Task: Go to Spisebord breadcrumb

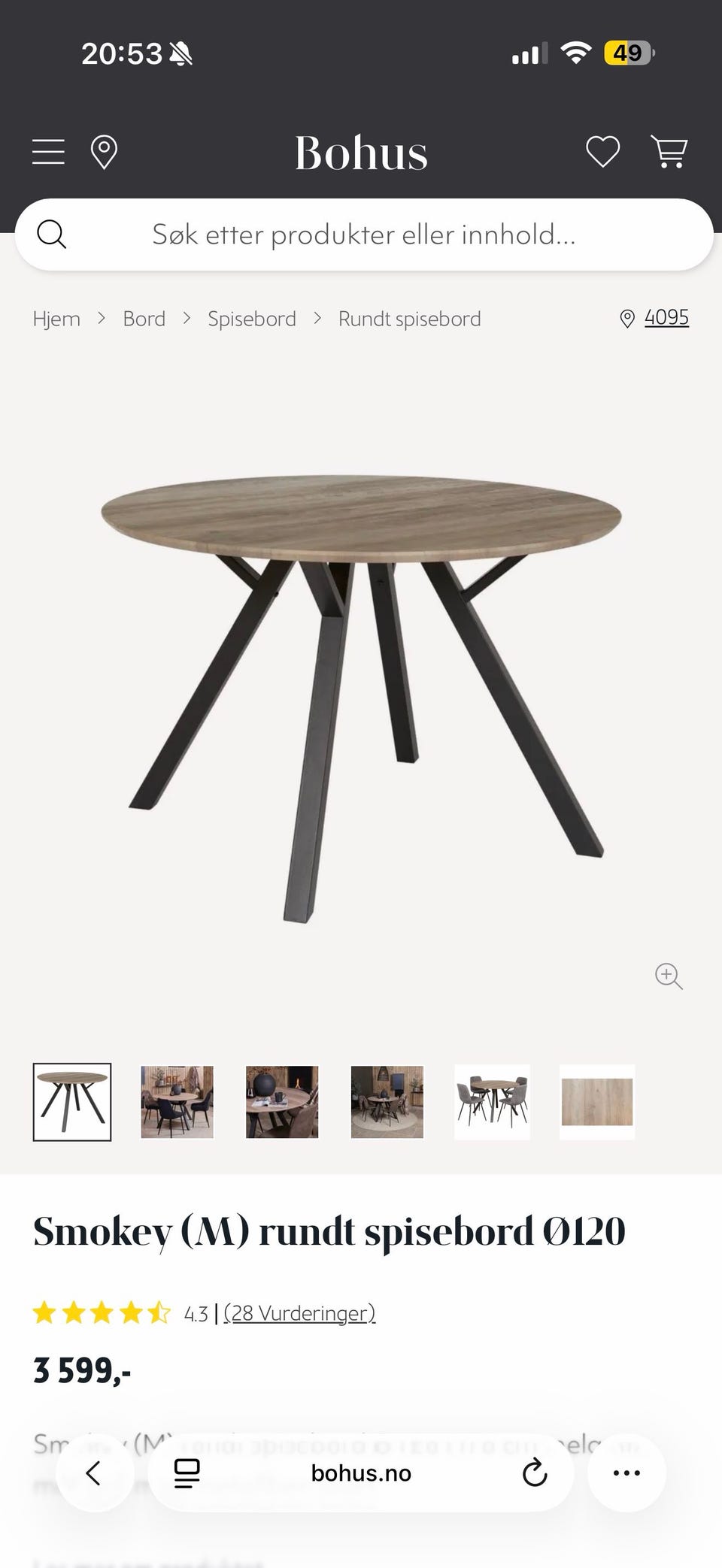Action: (x=252, y=319)
